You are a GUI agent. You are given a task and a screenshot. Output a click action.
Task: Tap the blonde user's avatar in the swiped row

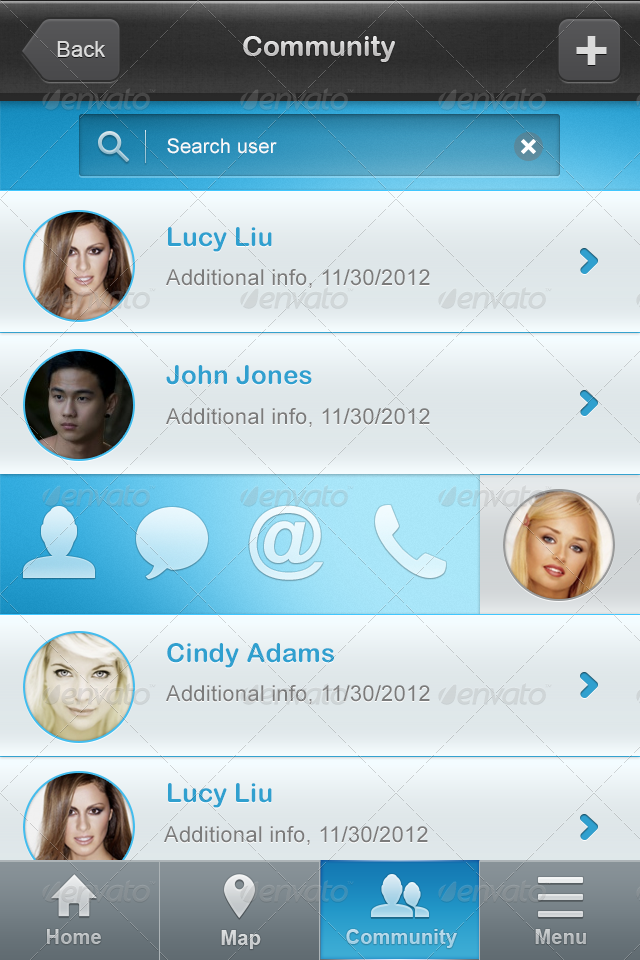tap(558, 545)
